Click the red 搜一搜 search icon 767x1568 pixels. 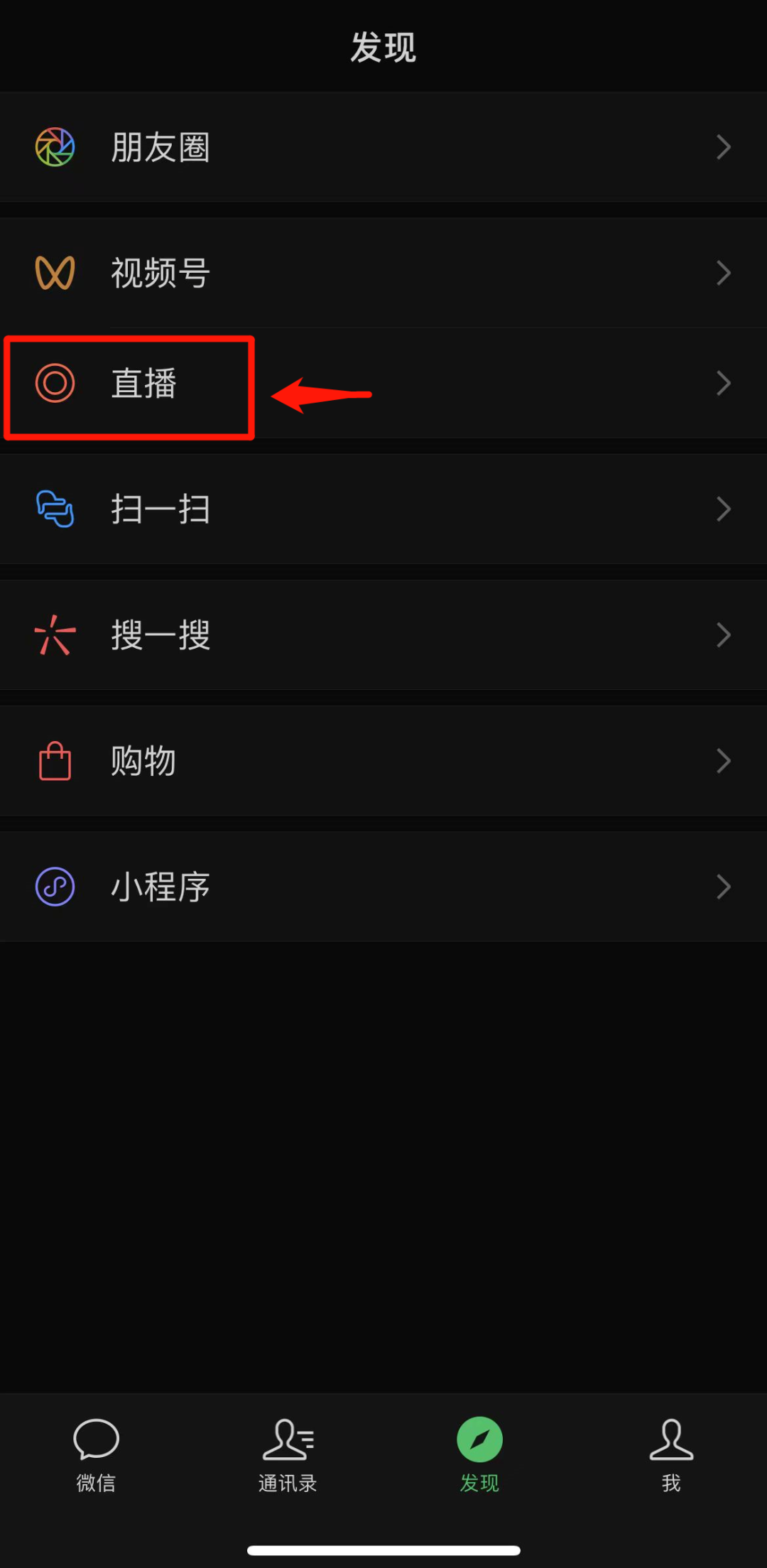coord(54,634)
